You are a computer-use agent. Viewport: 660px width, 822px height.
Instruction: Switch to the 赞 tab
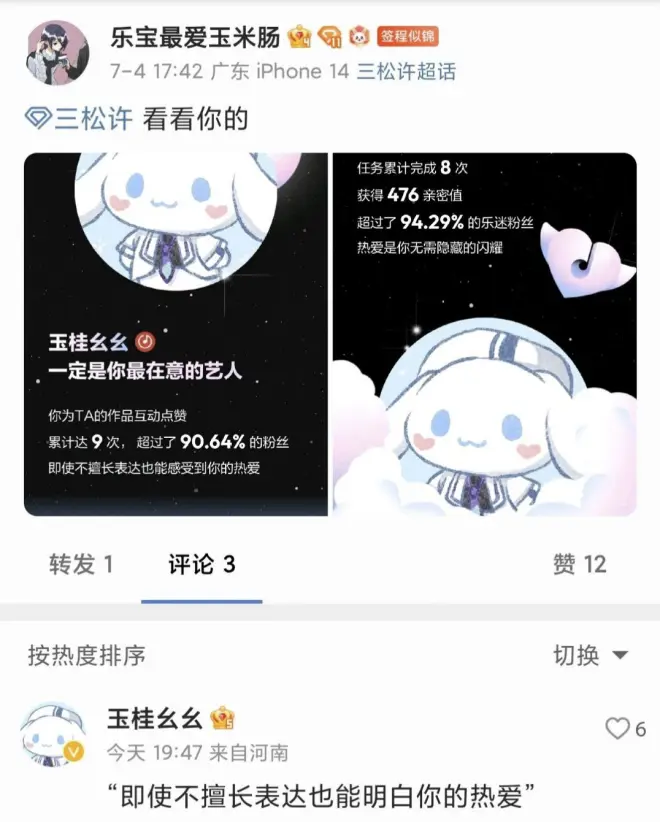pos(580,565)
